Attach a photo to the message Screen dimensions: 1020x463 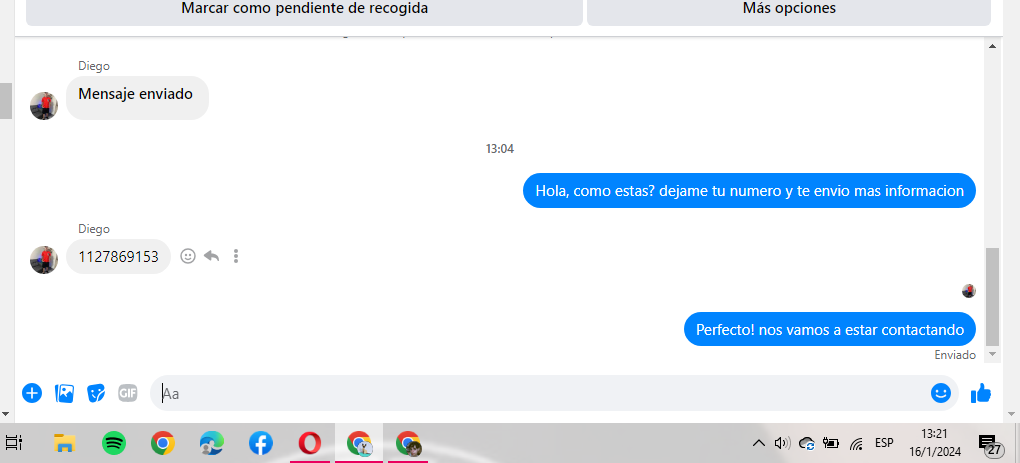tap(64, 393)
